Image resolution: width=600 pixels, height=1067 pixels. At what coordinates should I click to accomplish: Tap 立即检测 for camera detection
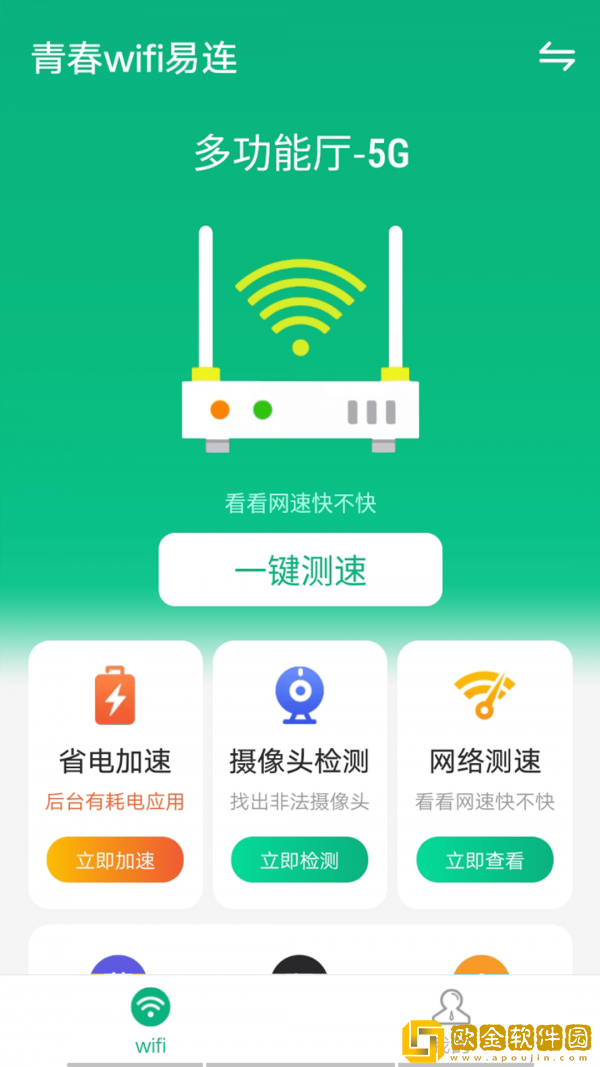pyautogui.click(x=300, y=860)
